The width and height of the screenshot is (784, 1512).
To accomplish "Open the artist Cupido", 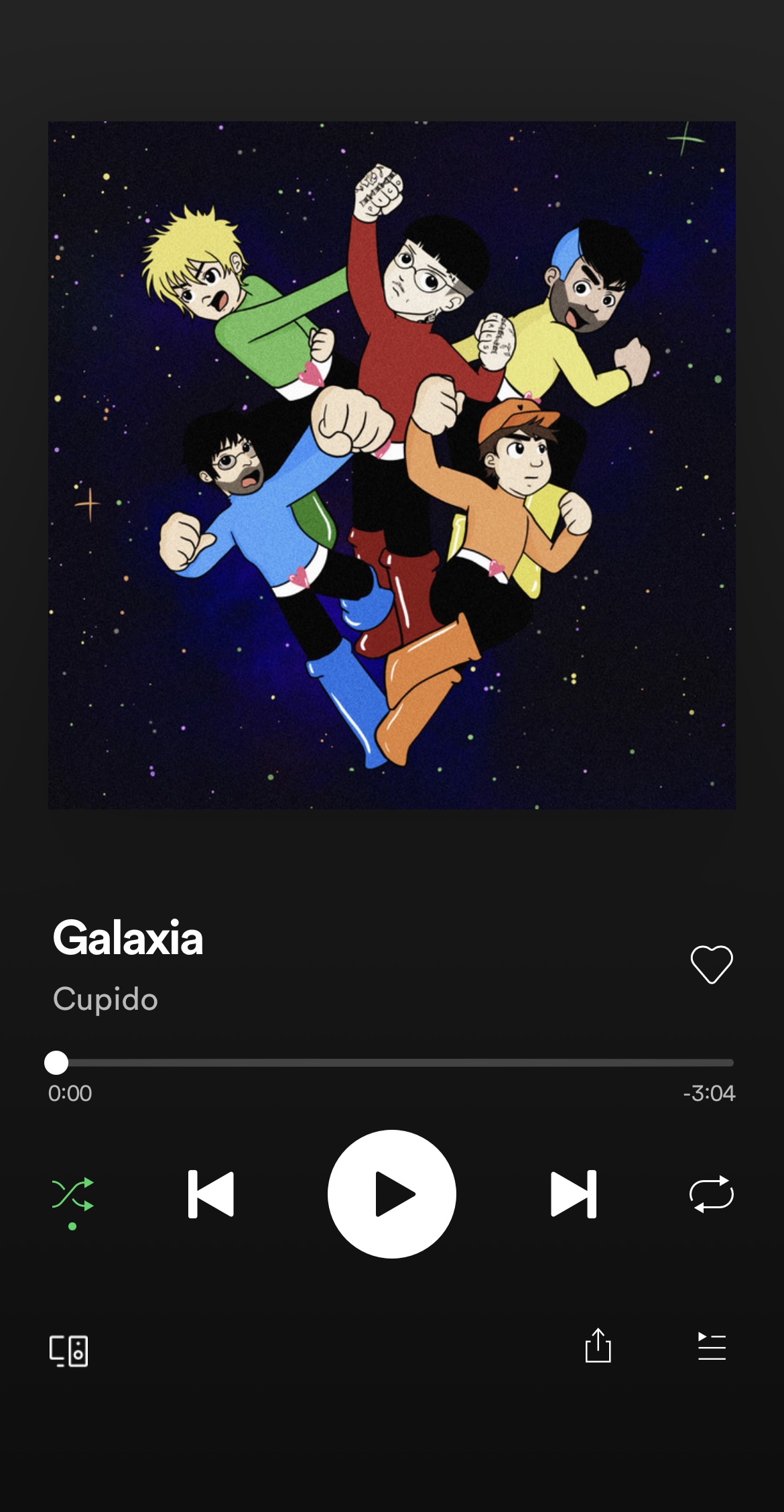I will pos(105,999).
